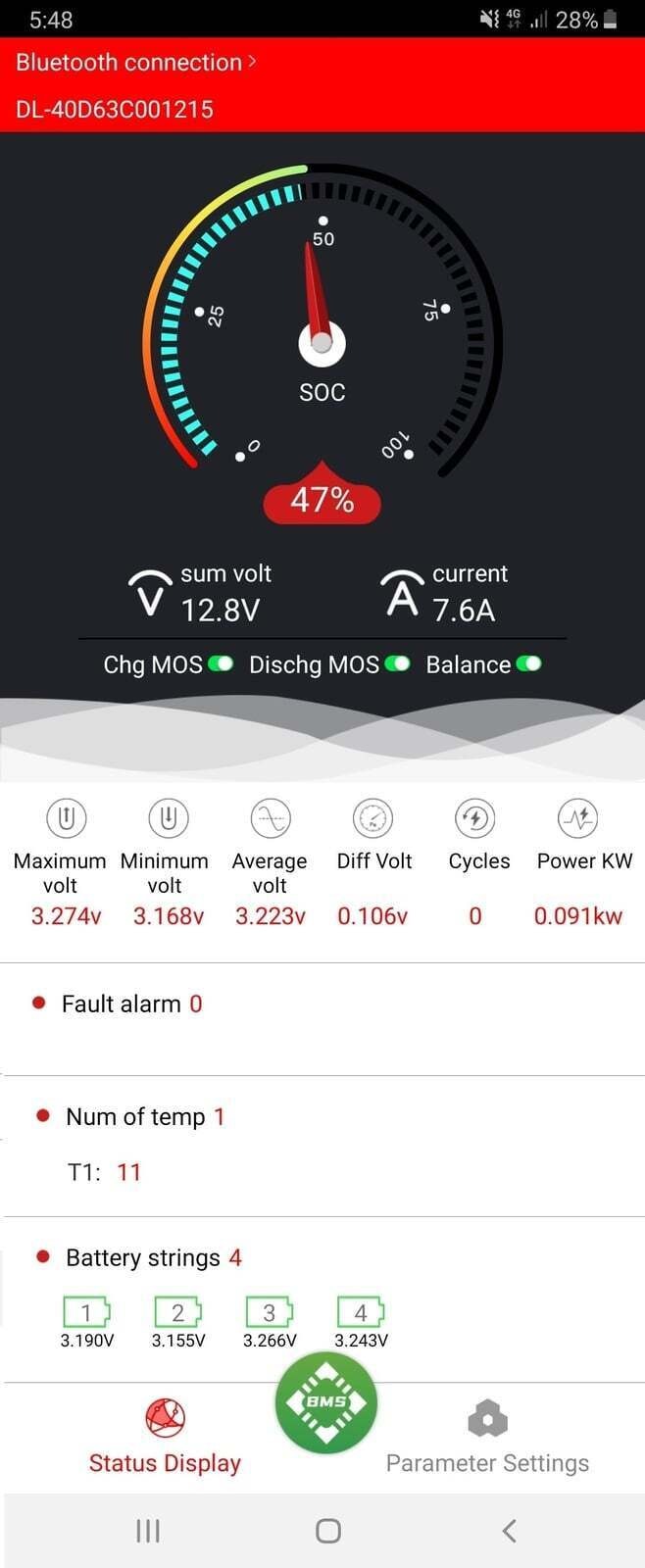The height and width of the screenshot is (1568, 645).
Task: Toggle the Balance switch
Action: pyautogui.click(x=528, y=663)
